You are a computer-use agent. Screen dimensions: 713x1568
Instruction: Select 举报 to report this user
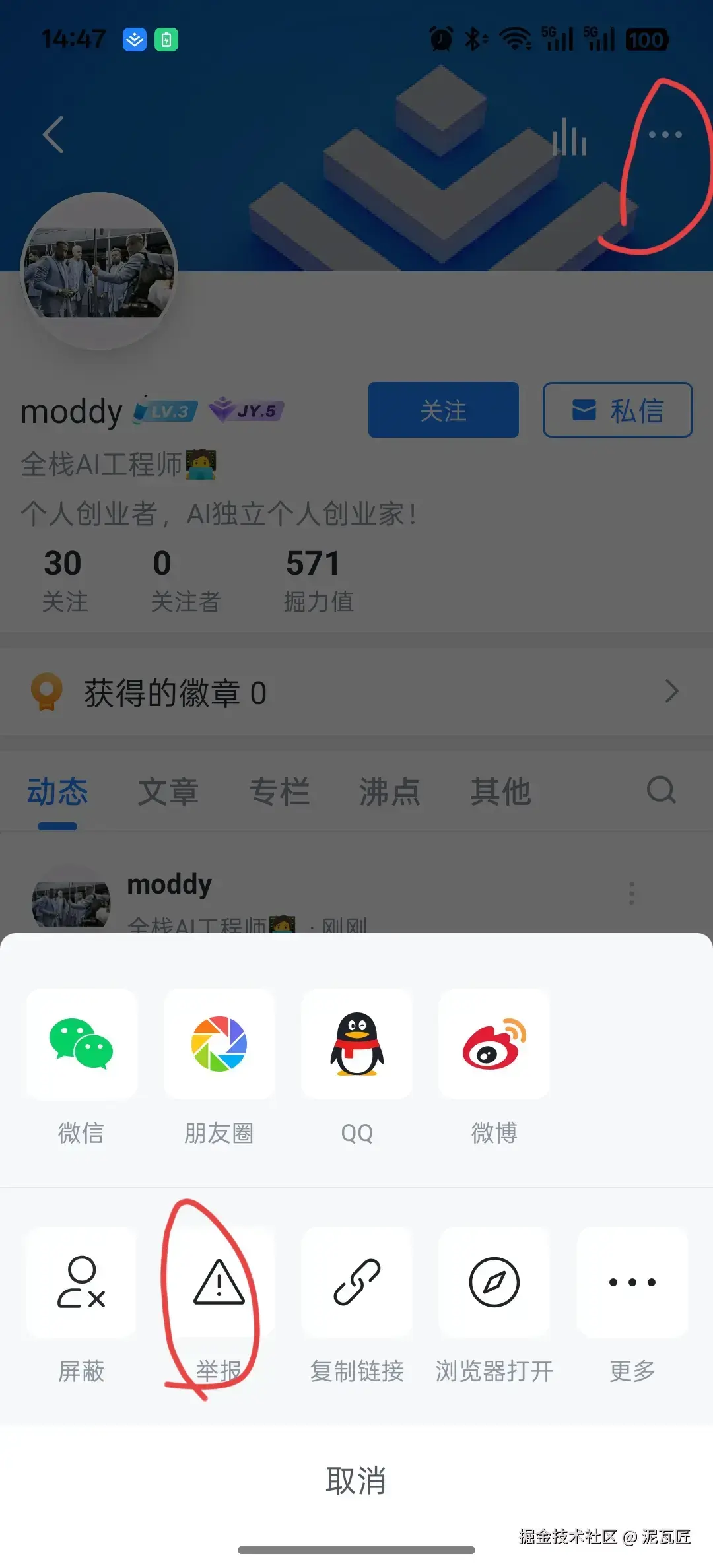[219, 1282]
